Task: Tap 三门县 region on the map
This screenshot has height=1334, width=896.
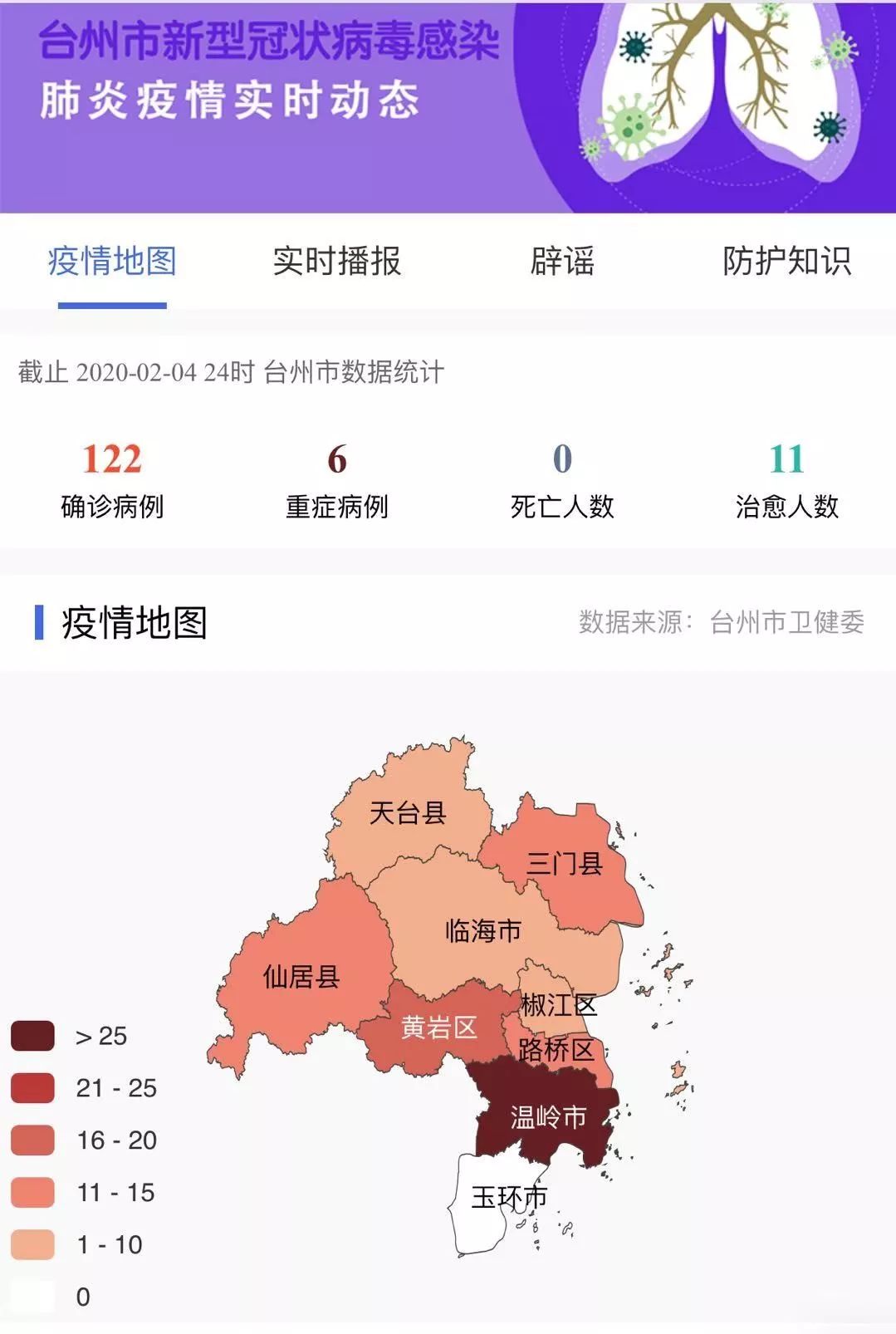Action: pyautogui.click(x=565, y=864)
